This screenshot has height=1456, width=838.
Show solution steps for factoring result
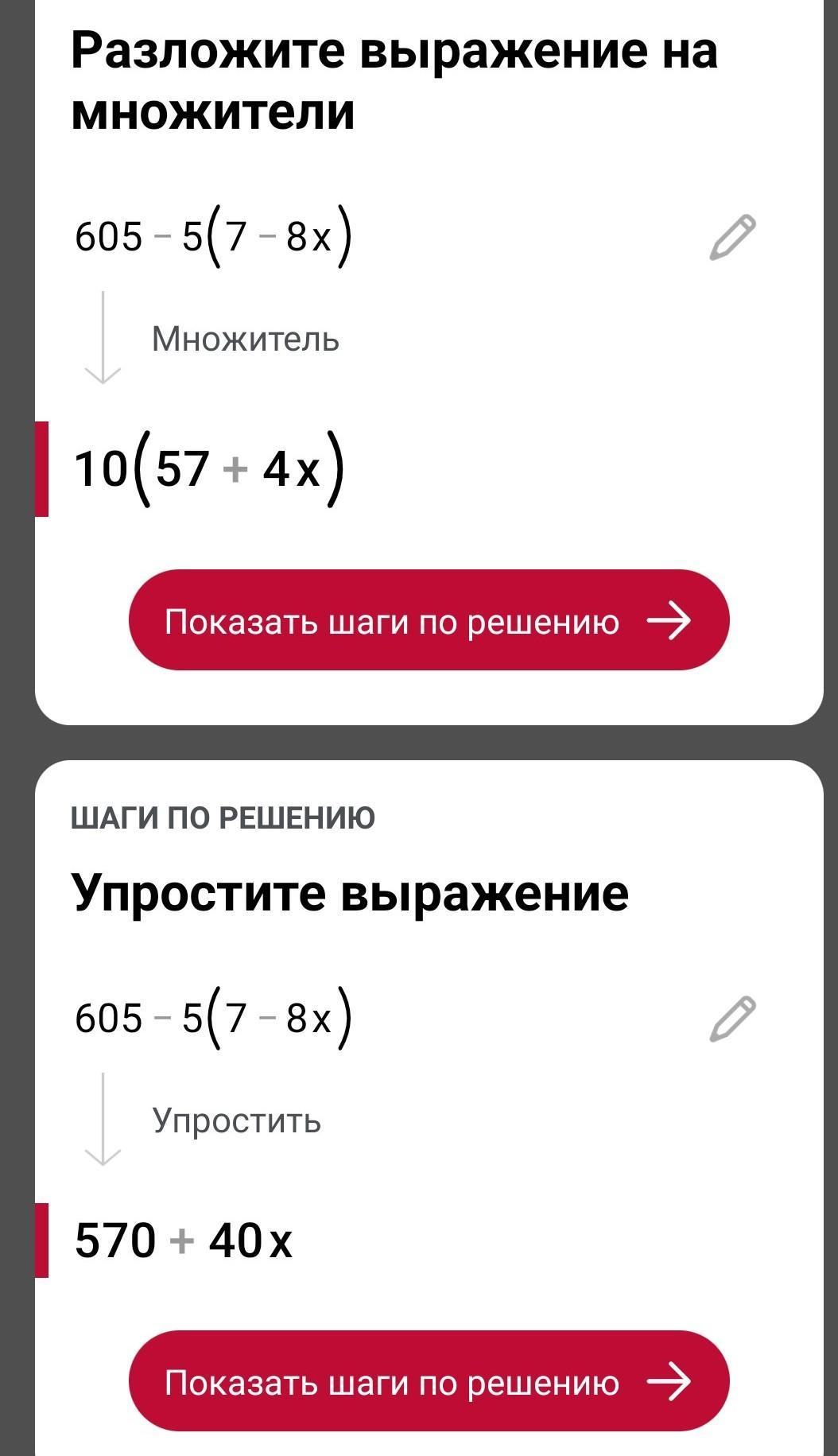[x=429, y=620]
